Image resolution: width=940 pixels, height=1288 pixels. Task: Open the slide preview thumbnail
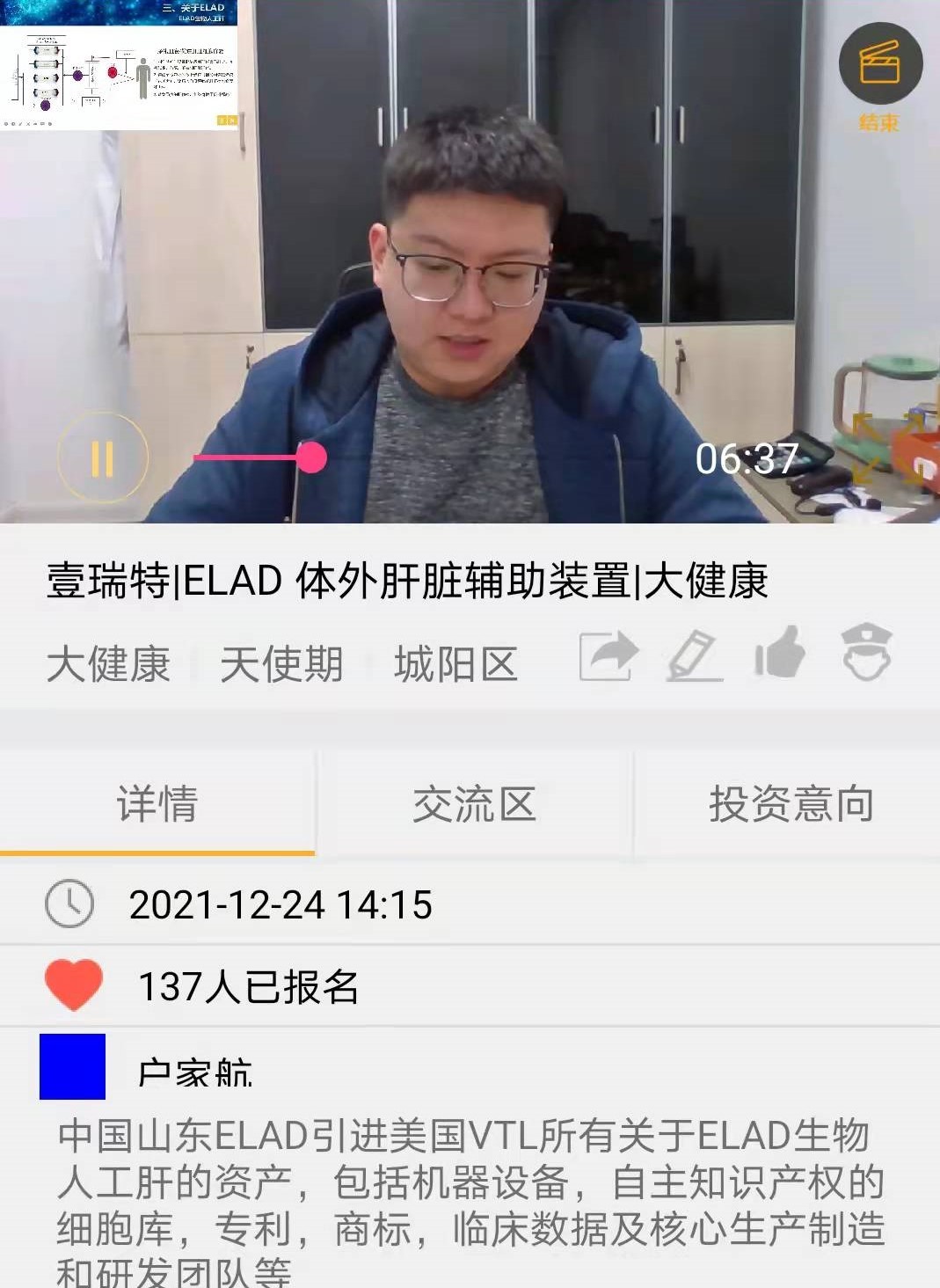click(120, 65)
